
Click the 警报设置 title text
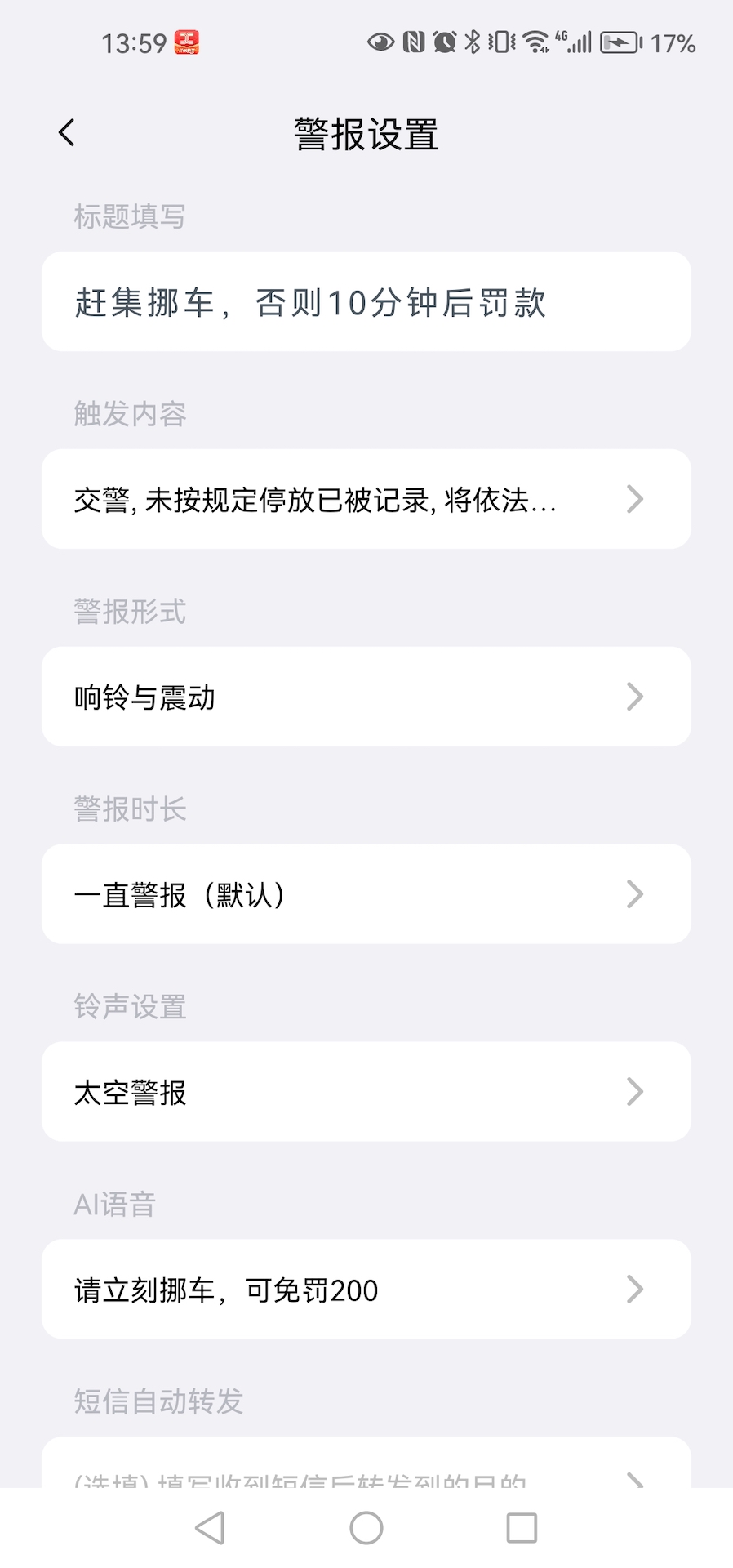pyautogui.click(x=366, y=135)
